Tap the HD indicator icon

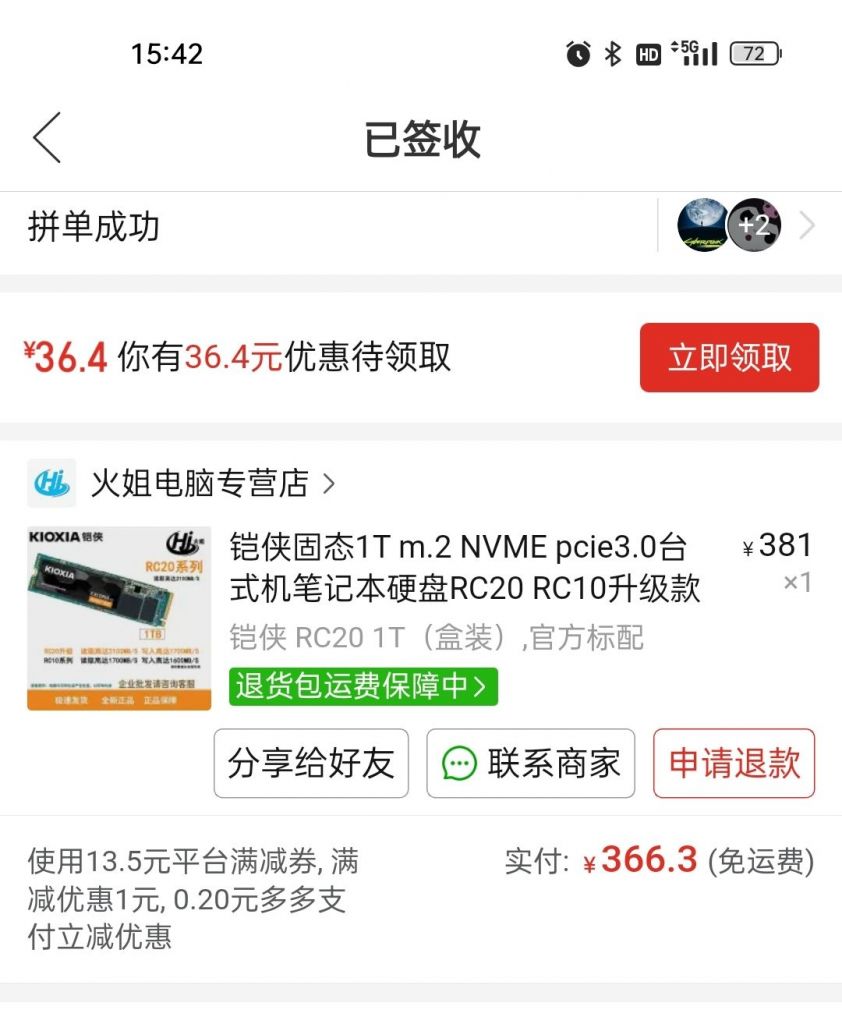(x=648, y=55)
